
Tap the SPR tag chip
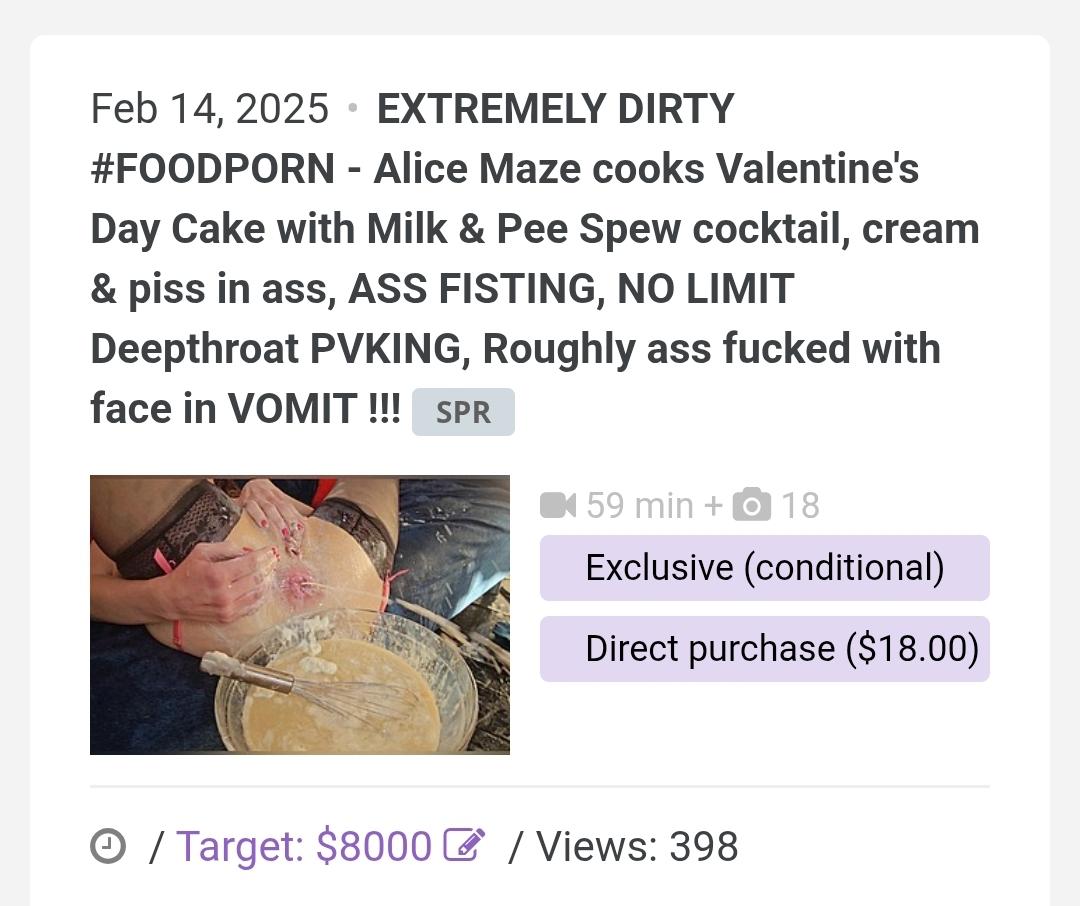[463, 412]
